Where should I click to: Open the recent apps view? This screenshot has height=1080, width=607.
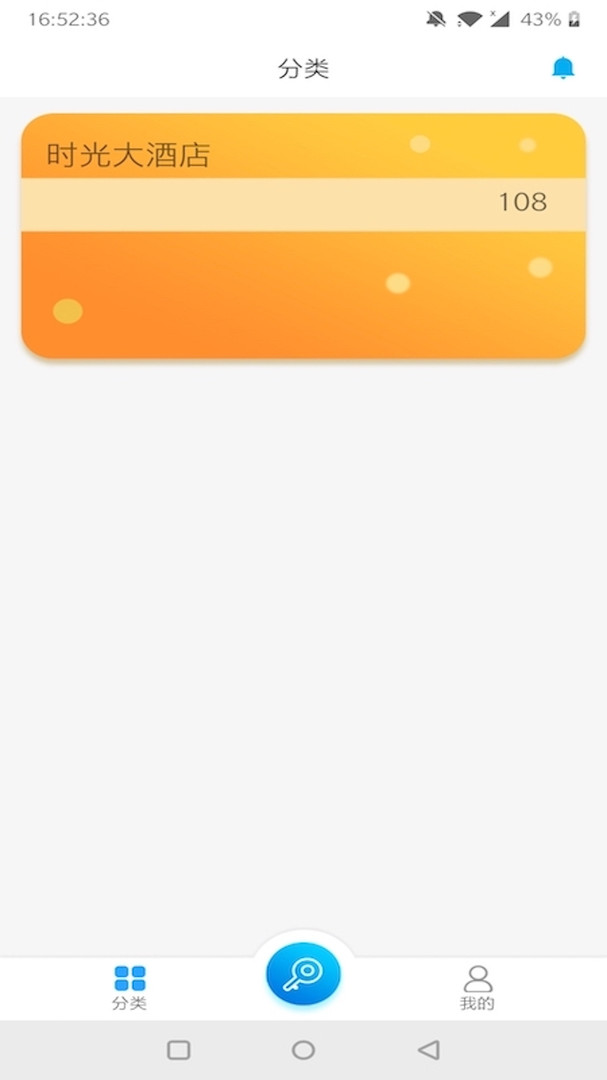pyautogui.click(x=178, y=1050)
